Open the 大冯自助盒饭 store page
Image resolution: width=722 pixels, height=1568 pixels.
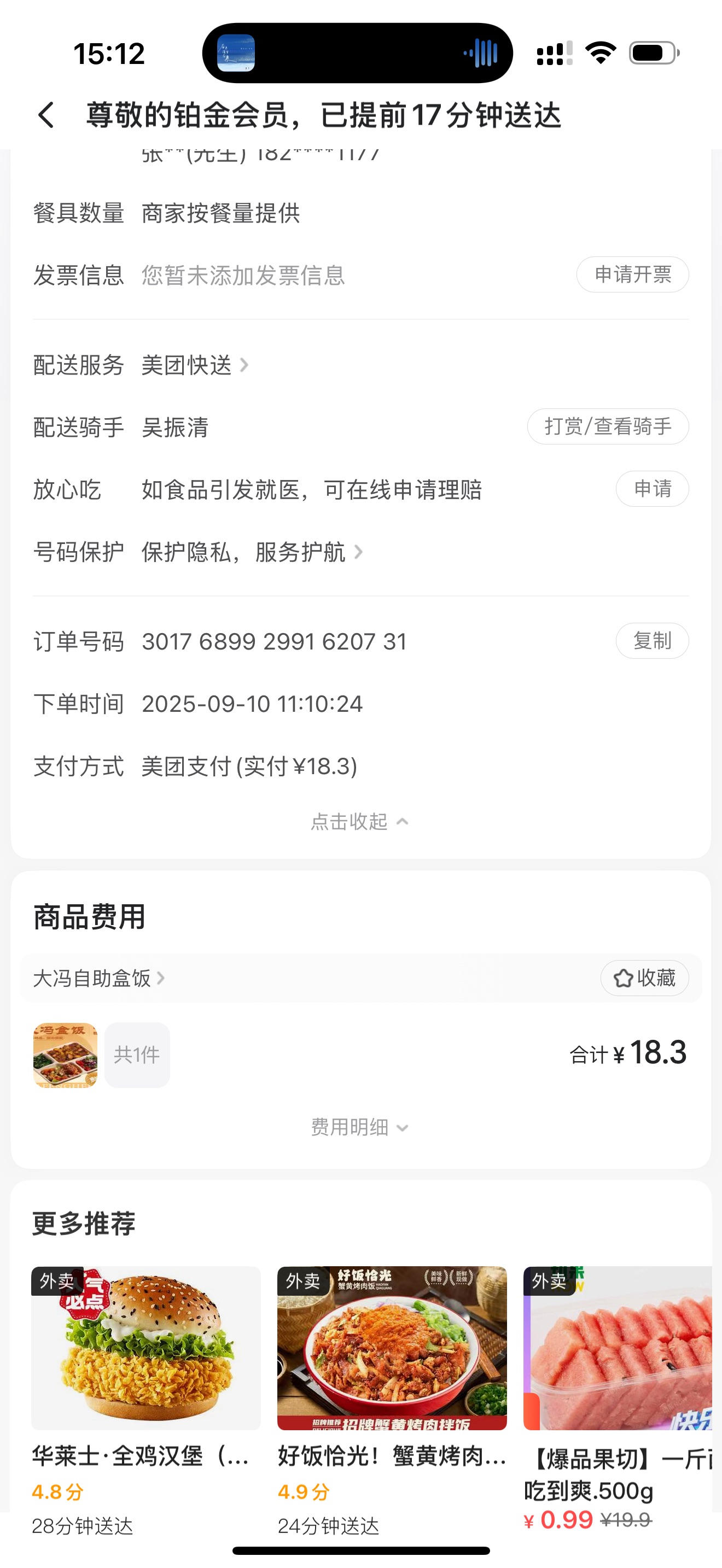(98, 978)
